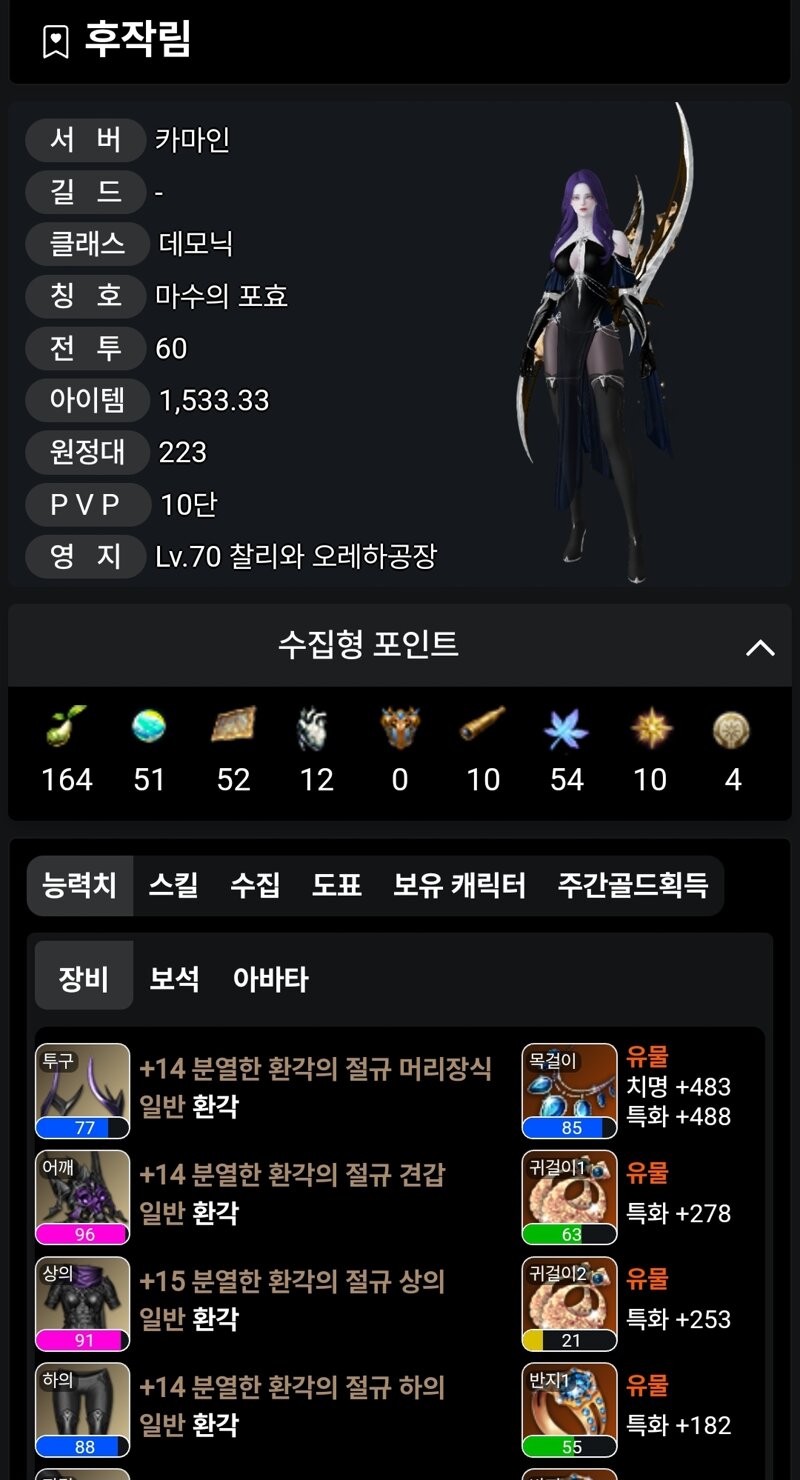View the 상의 chest armor item
800x1480 pixels.
[x=83, y=1303]
